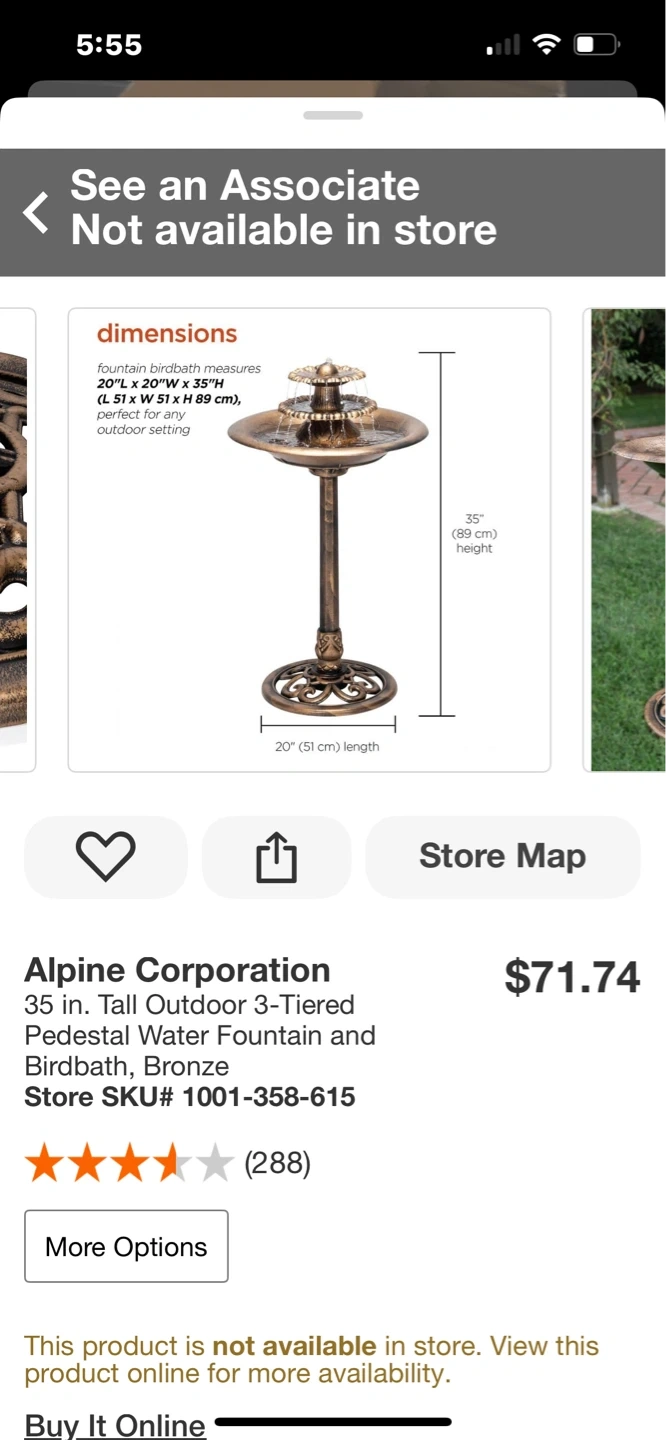This screenshot has height=1440, width=666.
Task: Follow the Buy It Online link
Action: (115, 1424)
